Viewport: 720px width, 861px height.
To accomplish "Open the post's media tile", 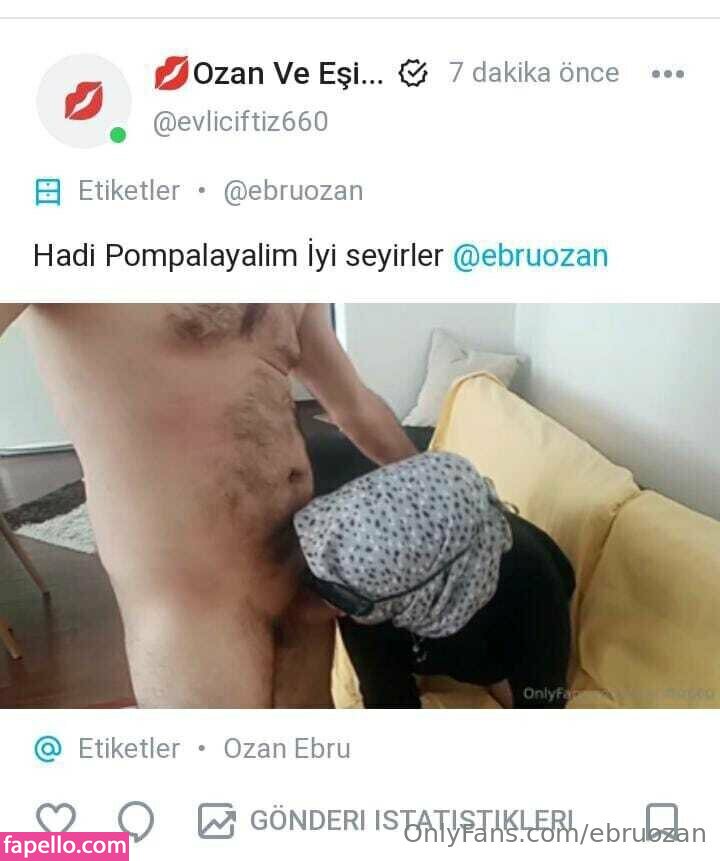I will (x=360, y=505).
